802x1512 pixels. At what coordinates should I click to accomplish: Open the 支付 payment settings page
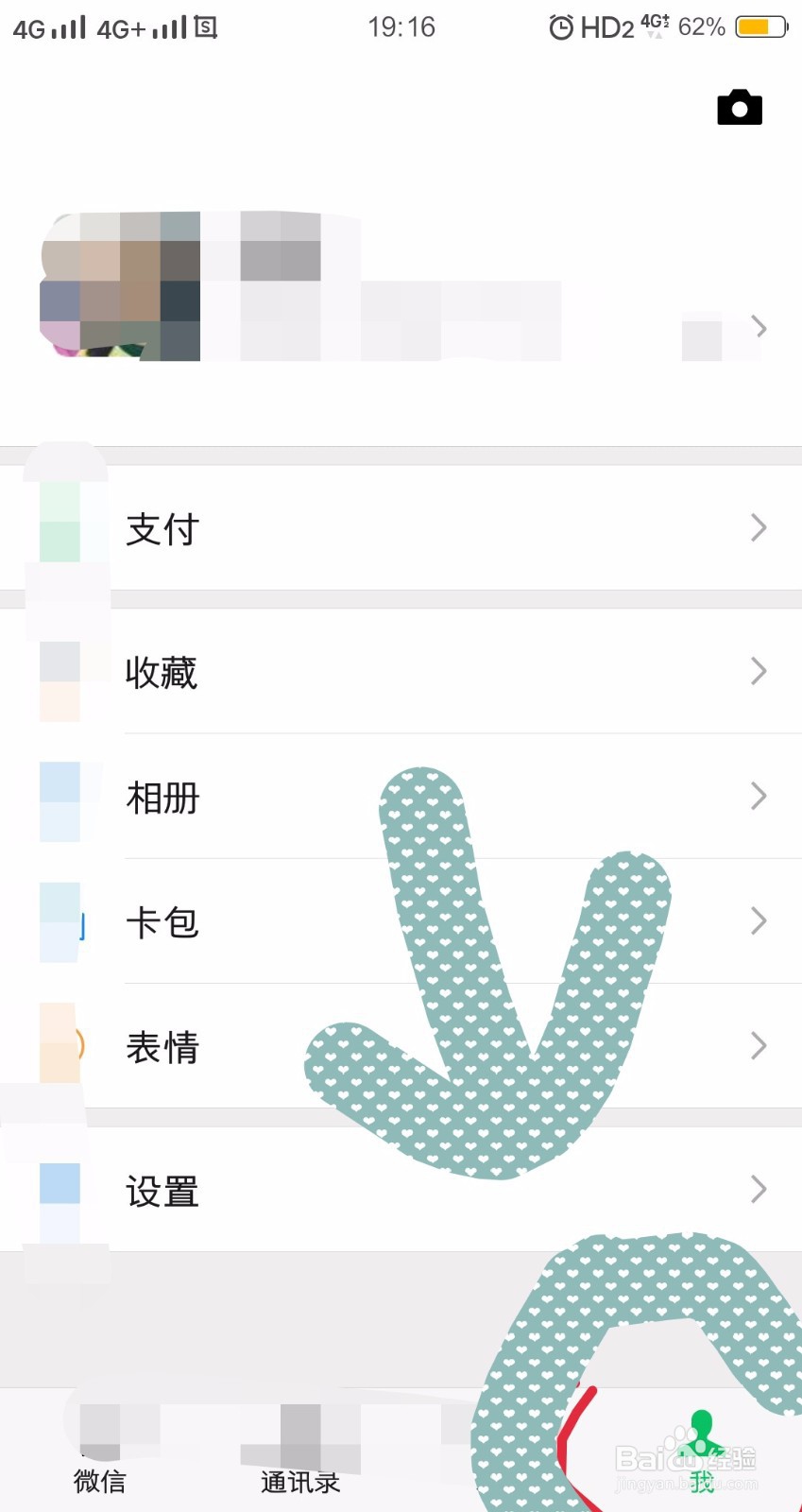tap(401, 527)
